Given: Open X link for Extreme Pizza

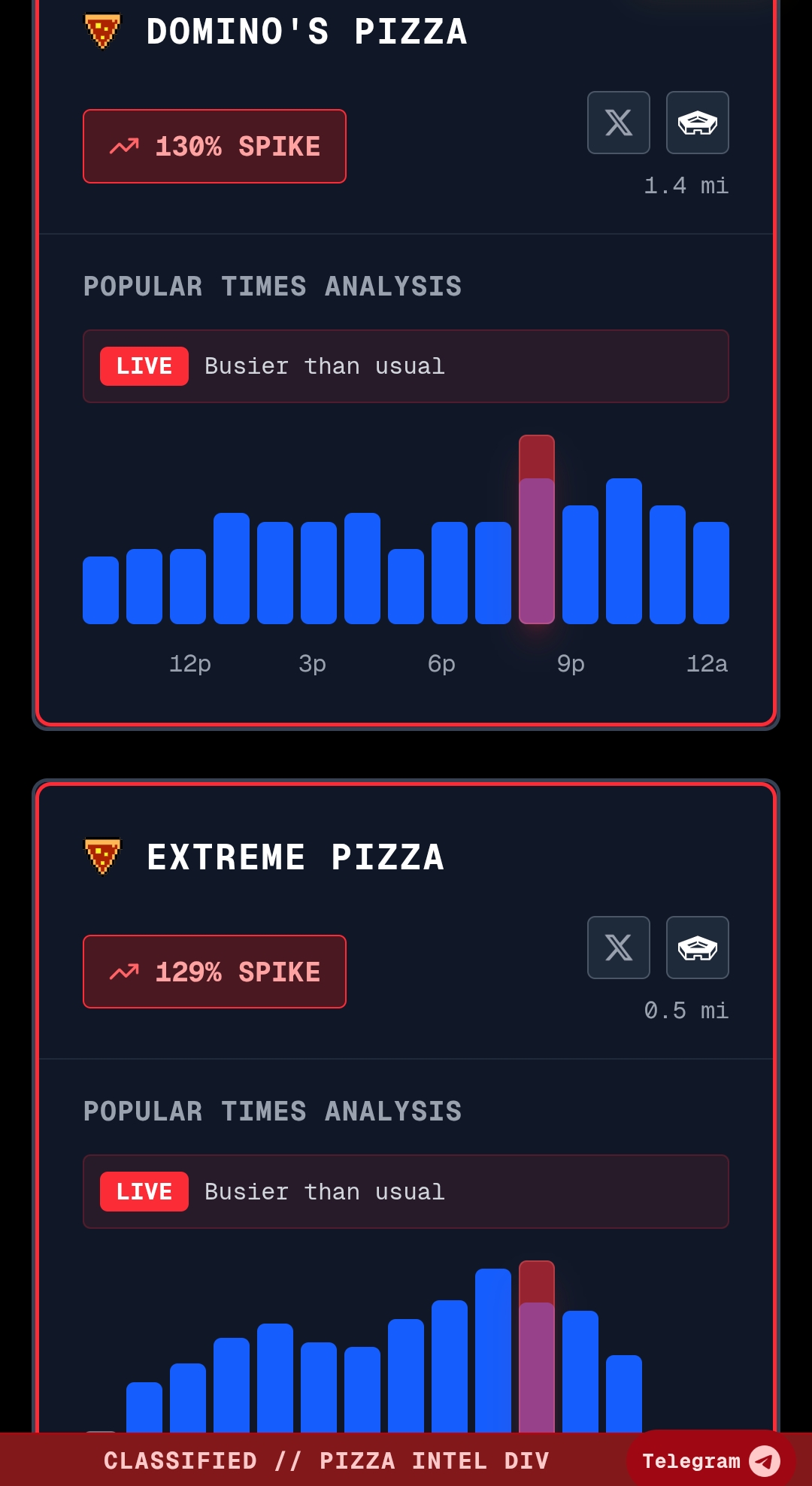Looking at the screenshot, I should coord(618,948).
